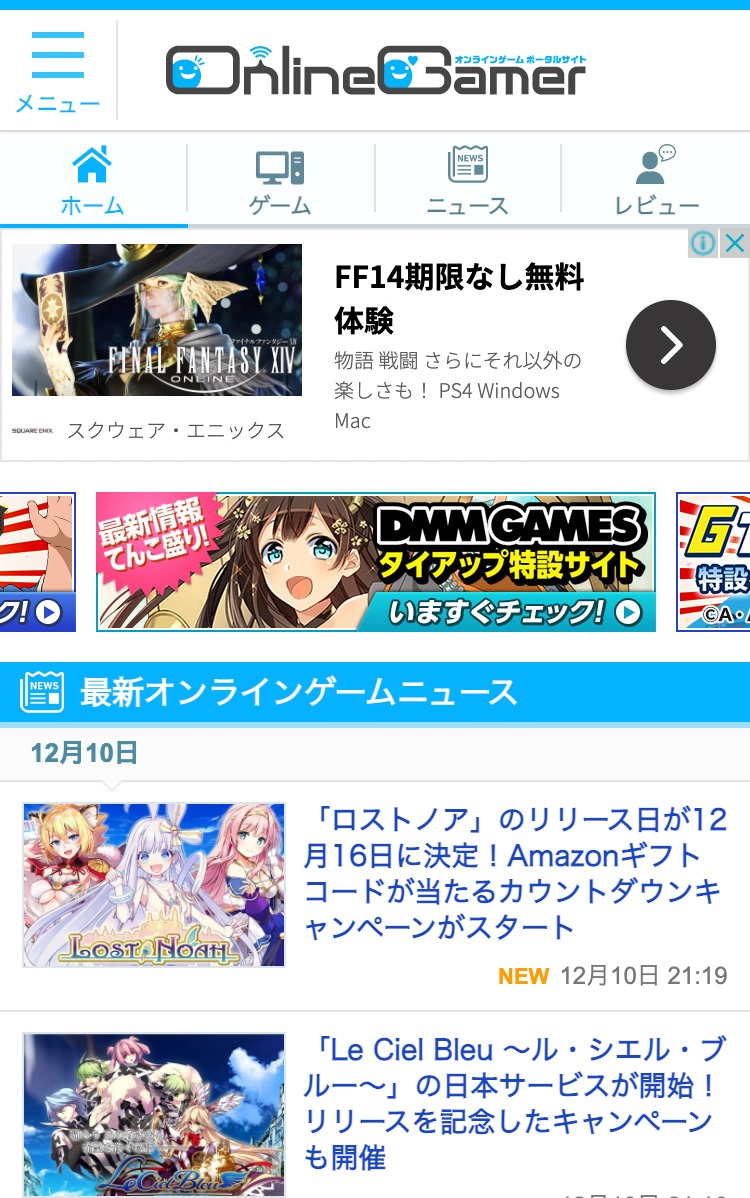Open the Le Ciel Bleu article thumbnail

click(x=154, y=1115)
